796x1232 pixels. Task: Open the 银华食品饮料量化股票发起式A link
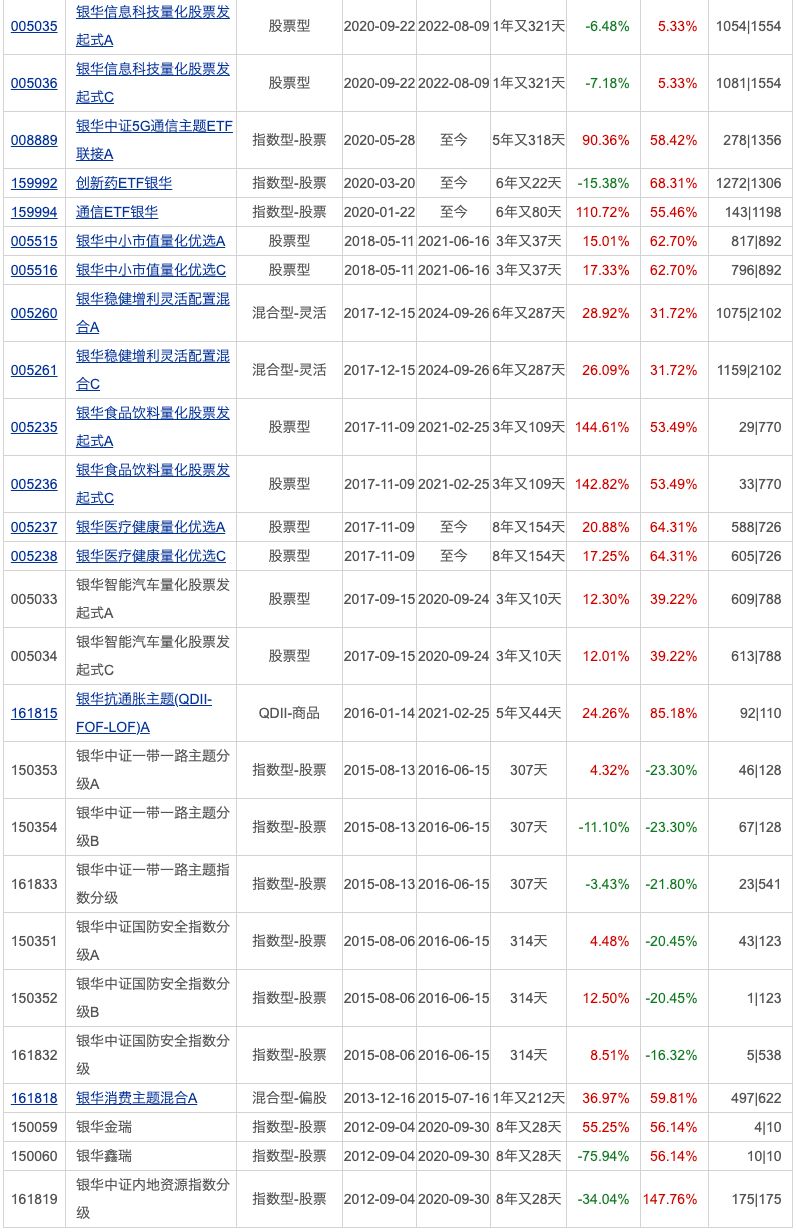coord(151,426)
